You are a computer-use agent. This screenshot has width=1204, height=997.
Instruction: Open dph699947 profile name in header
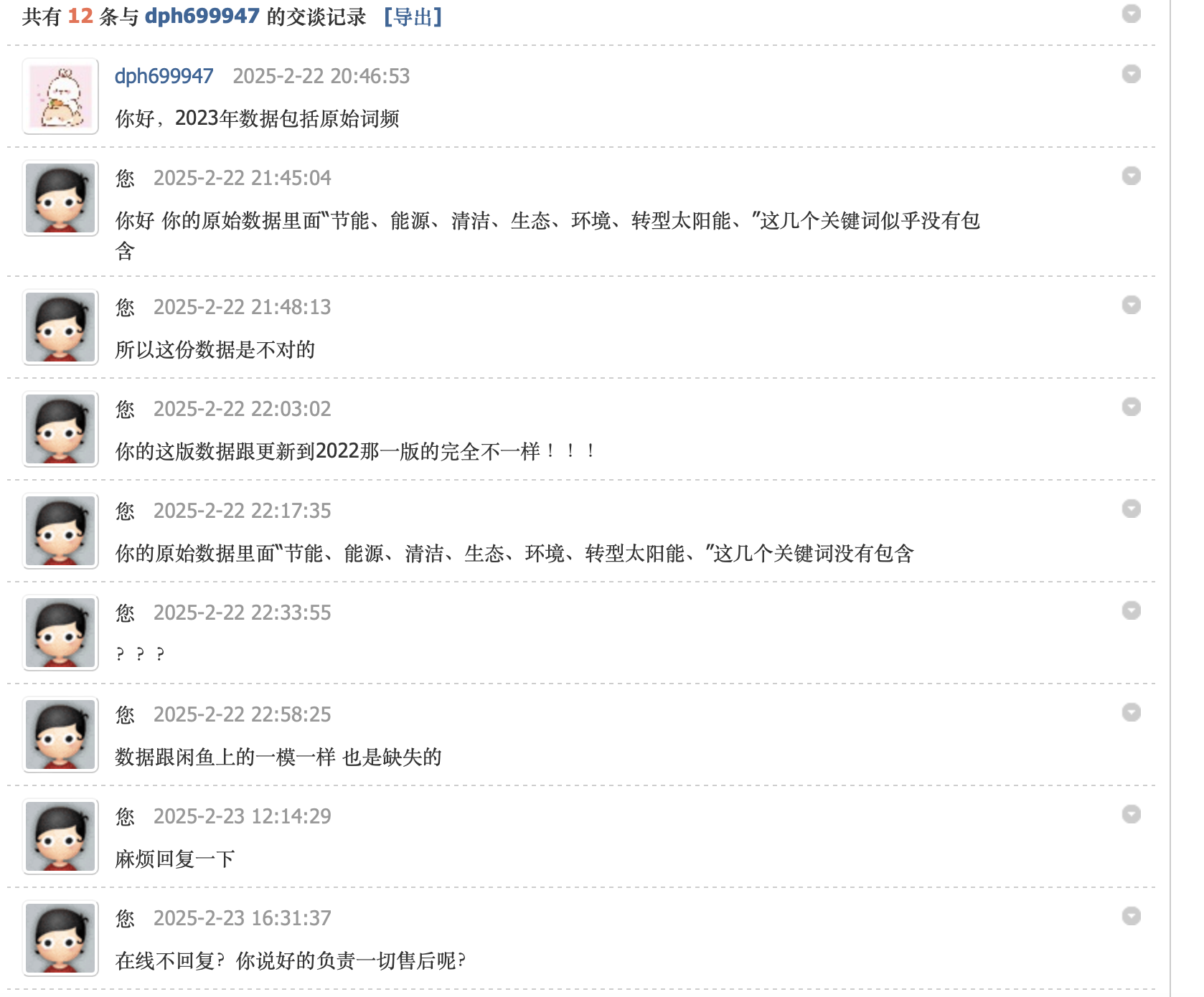[202, 16]
